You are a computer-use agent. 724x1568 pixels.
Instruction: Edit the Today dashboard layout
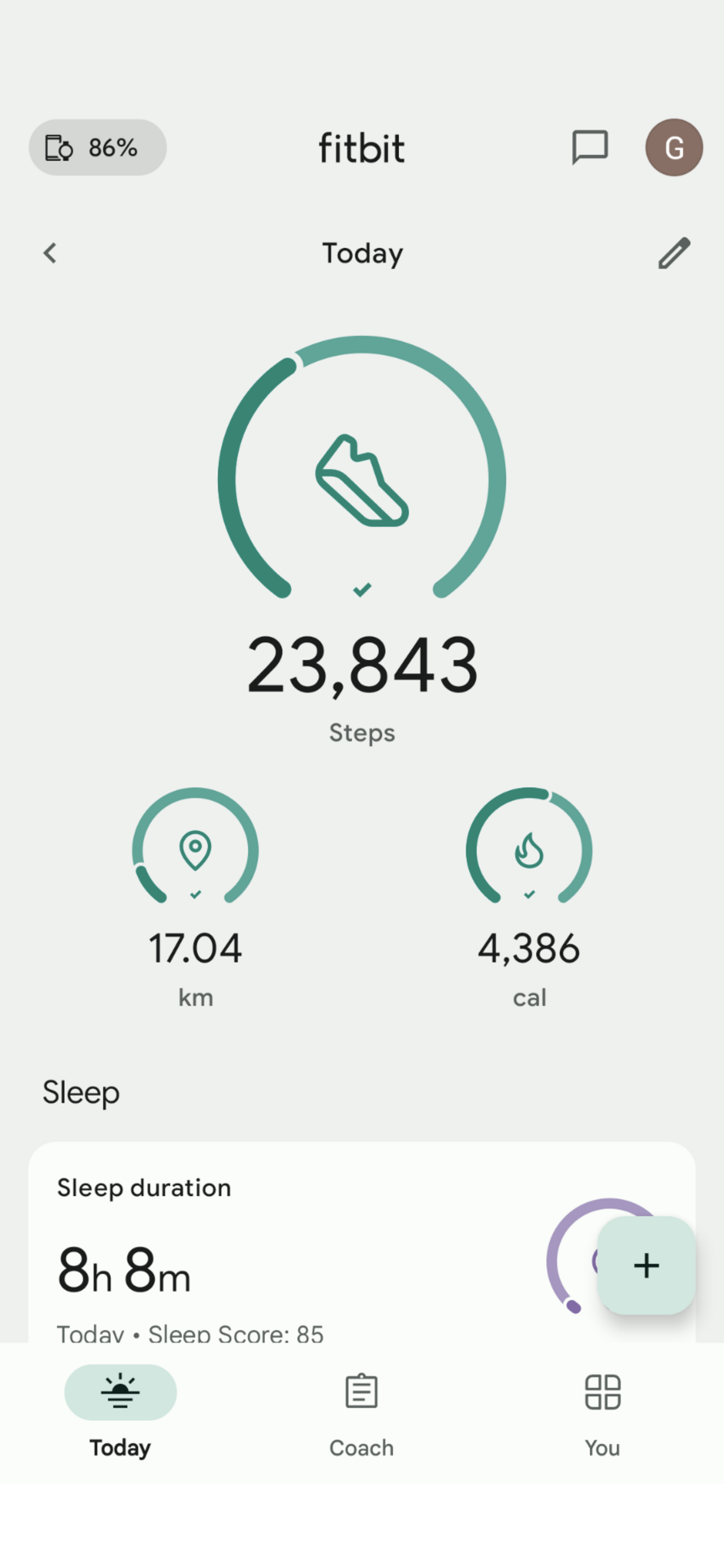[x=674, y=253]
